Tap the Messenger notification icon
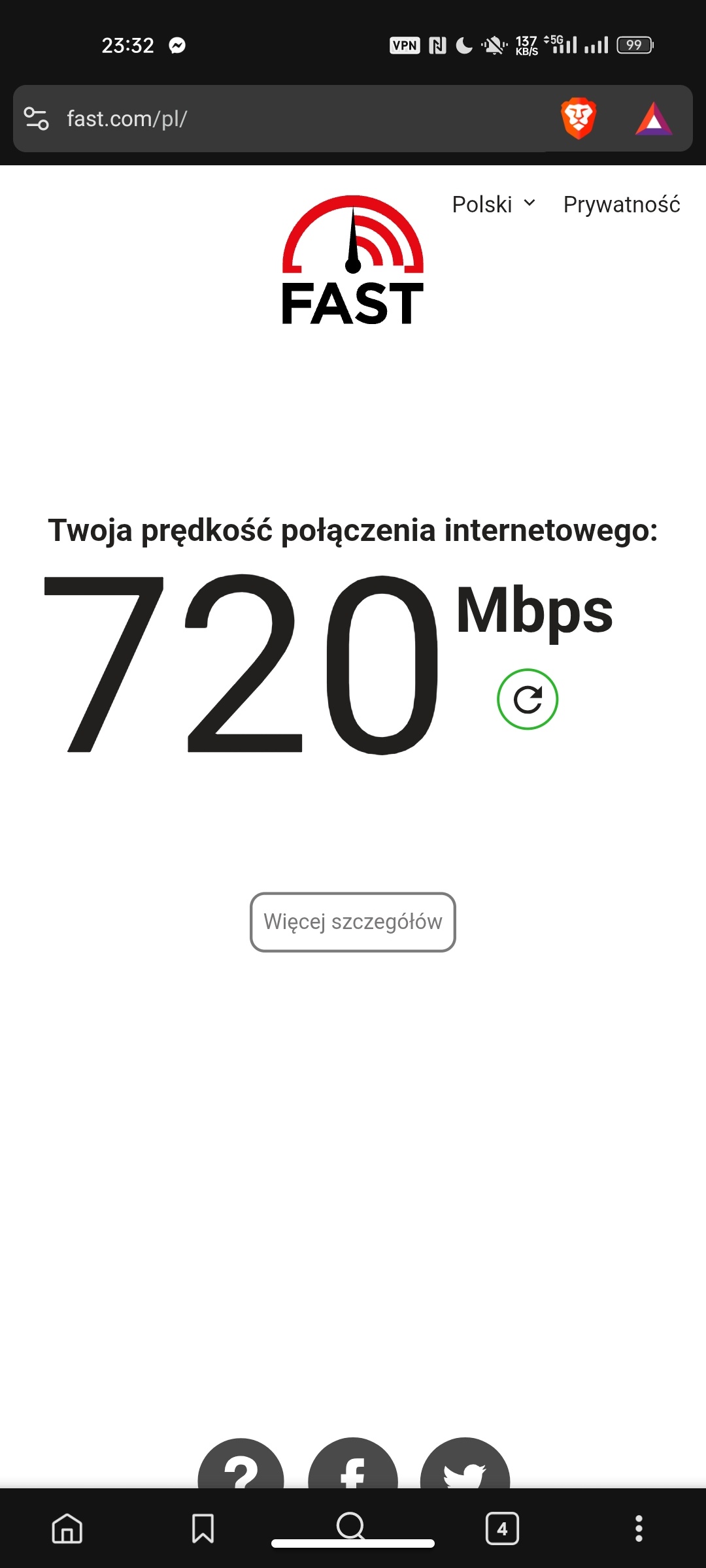 [176, 44]
